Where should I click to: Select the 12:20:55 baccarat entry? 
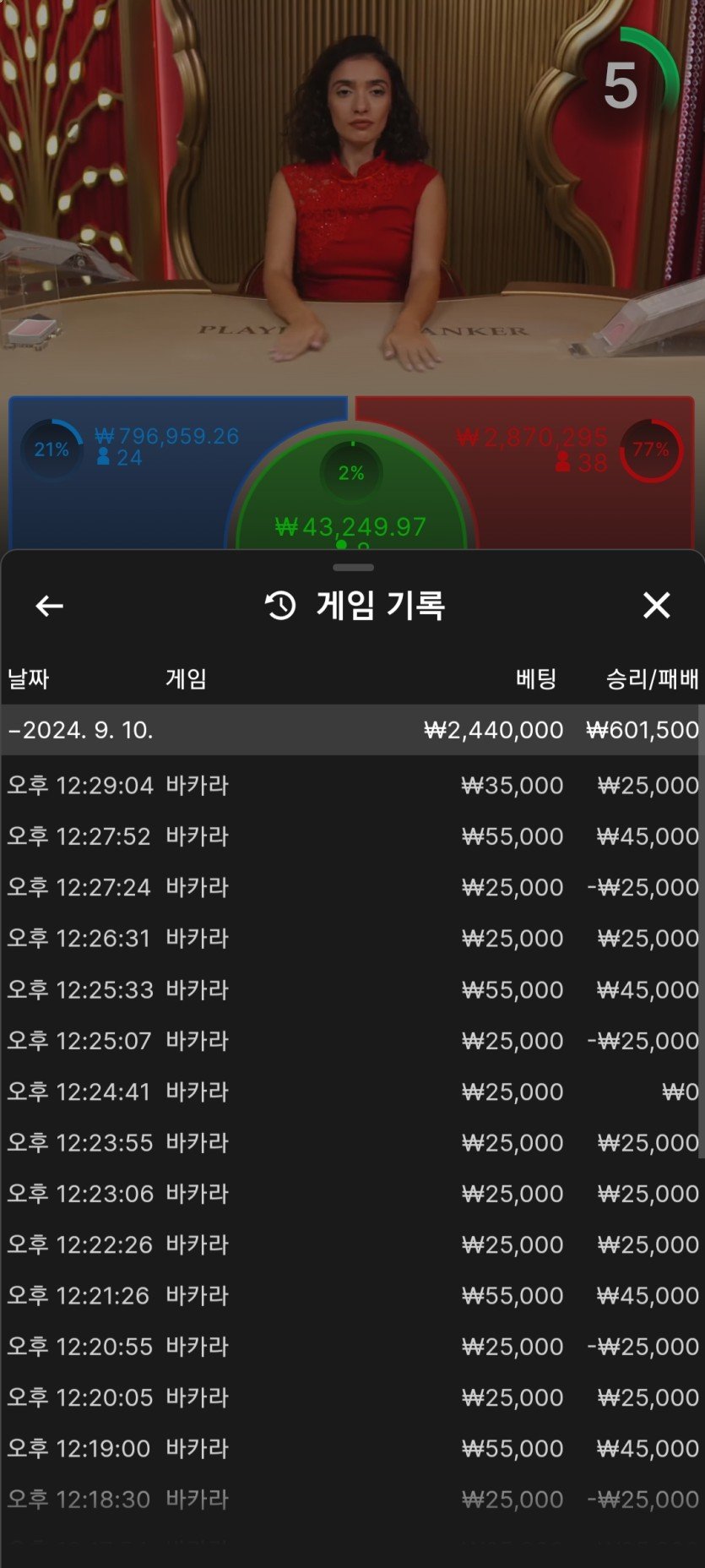[352, 1347]
